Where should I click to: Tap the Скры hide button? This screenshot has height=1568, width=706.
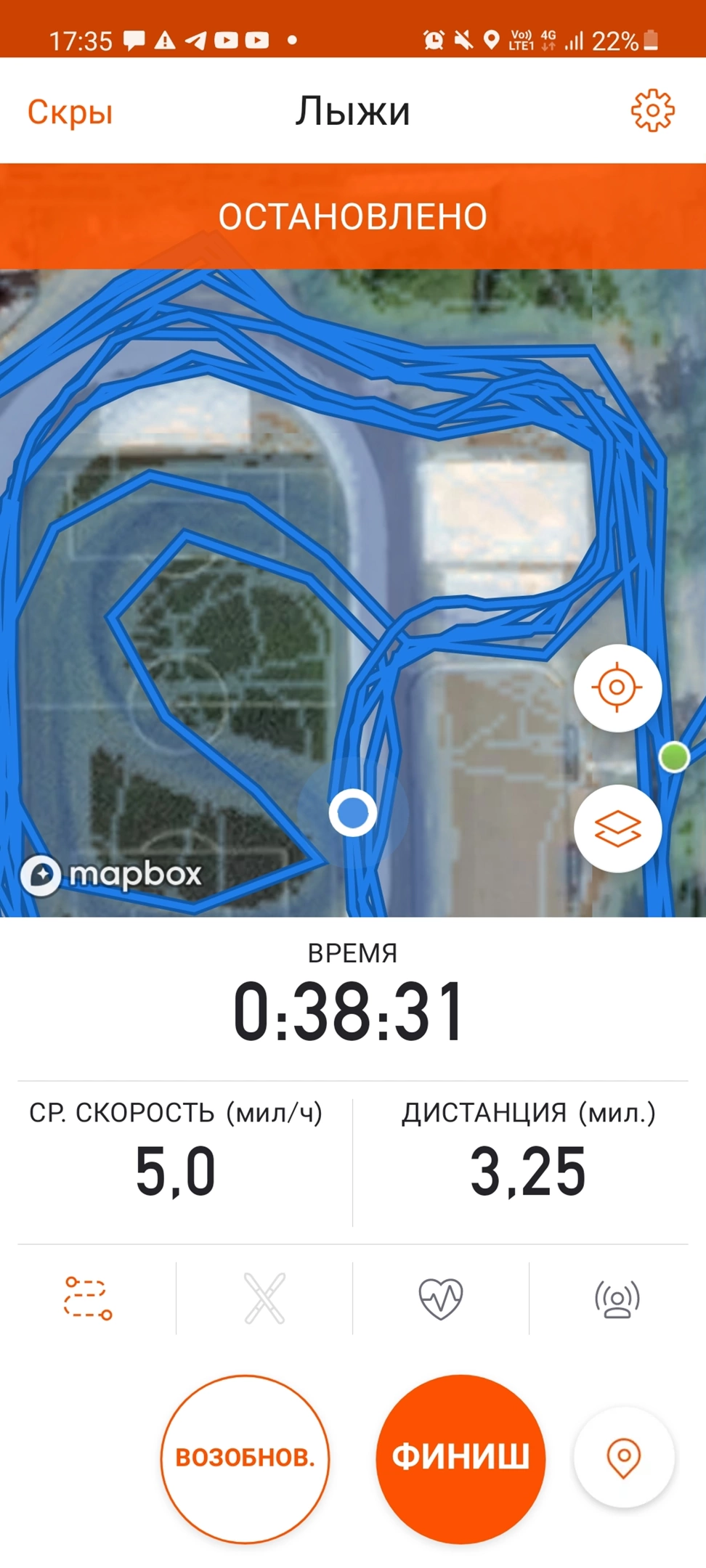click(x=70, y=112)
